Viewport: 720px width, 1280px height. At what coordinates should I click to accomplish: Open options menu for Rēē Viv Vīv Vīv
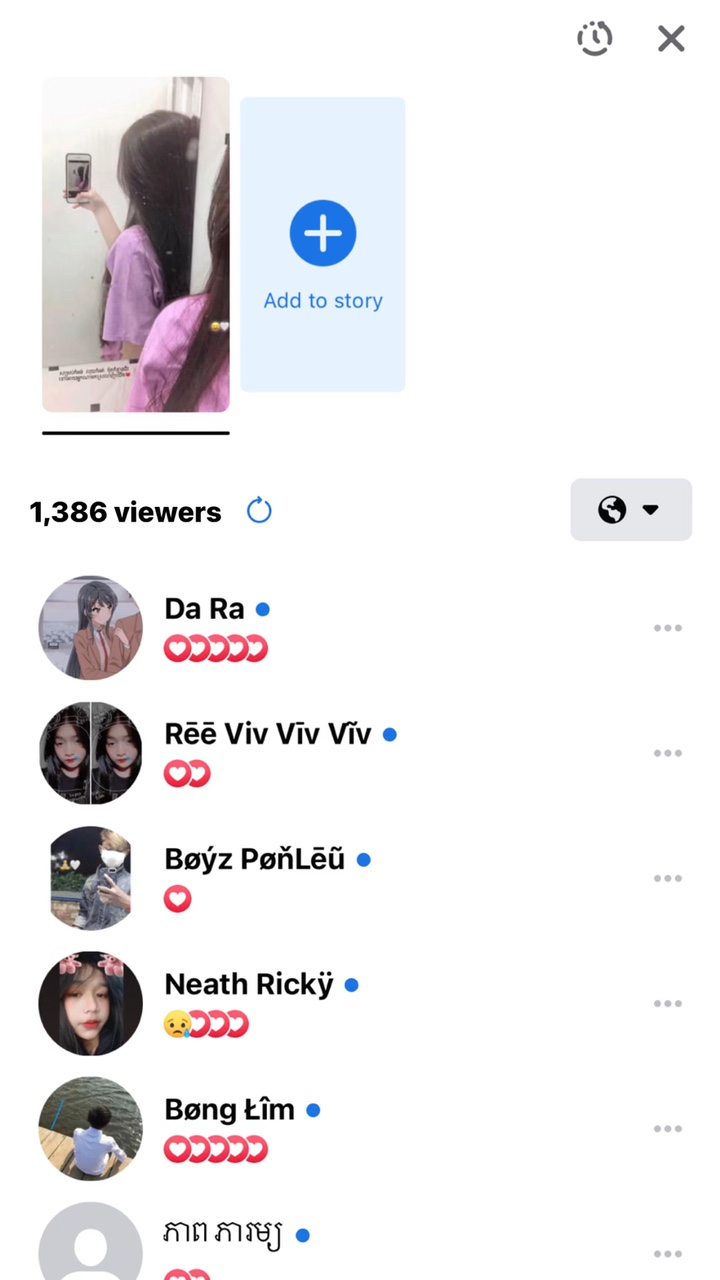coord(667,753)
